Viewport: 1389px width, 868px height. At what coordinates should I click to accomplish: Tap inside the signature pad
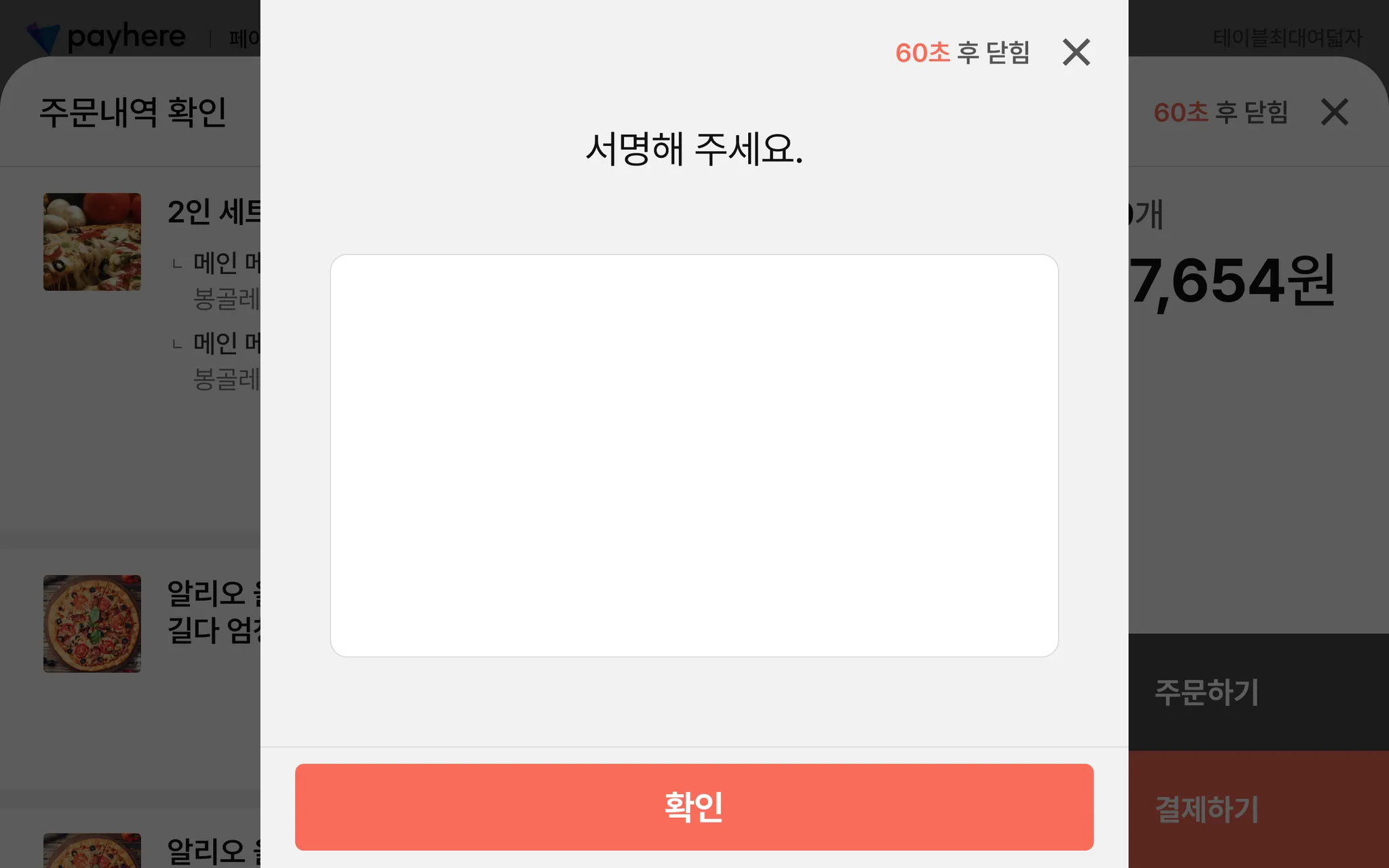(x=694, y=455)
